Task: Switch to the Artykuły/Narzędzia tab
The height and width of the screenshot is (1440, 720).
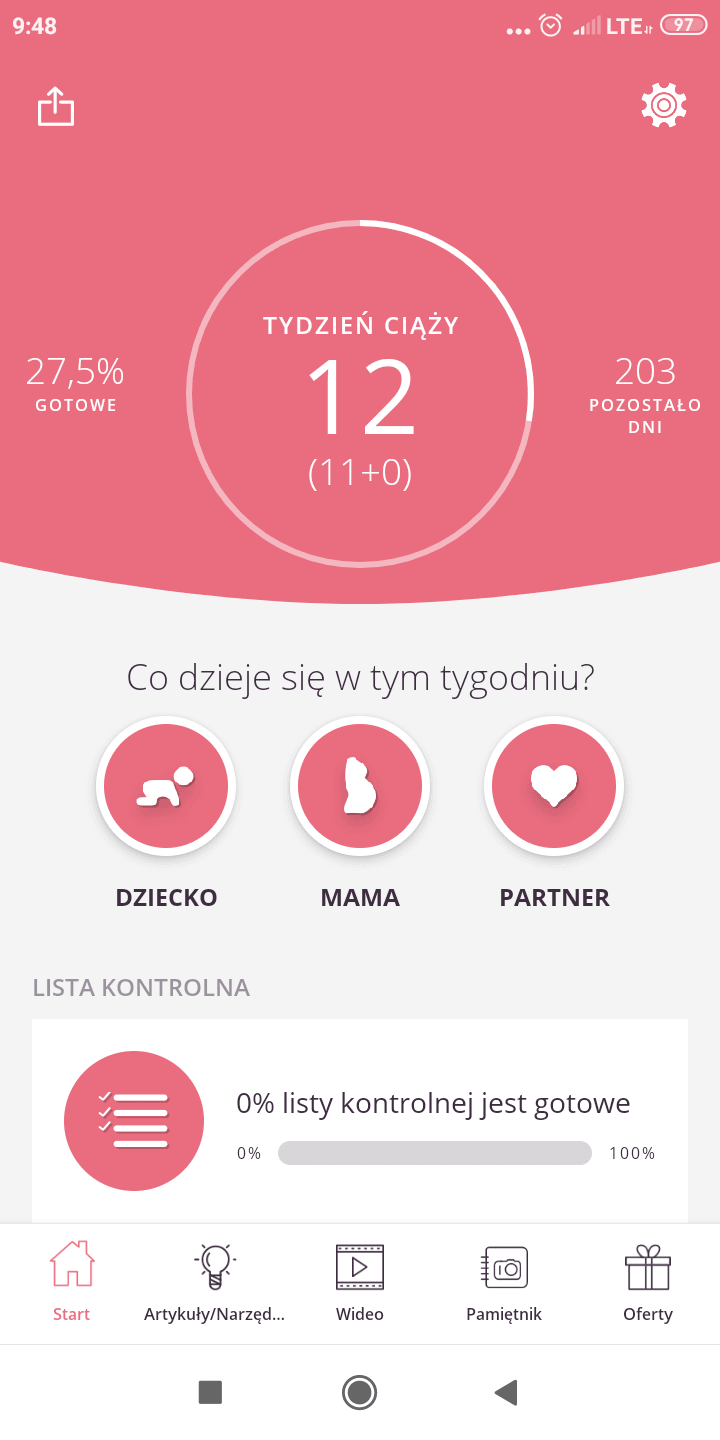Action: point(214,1283)
